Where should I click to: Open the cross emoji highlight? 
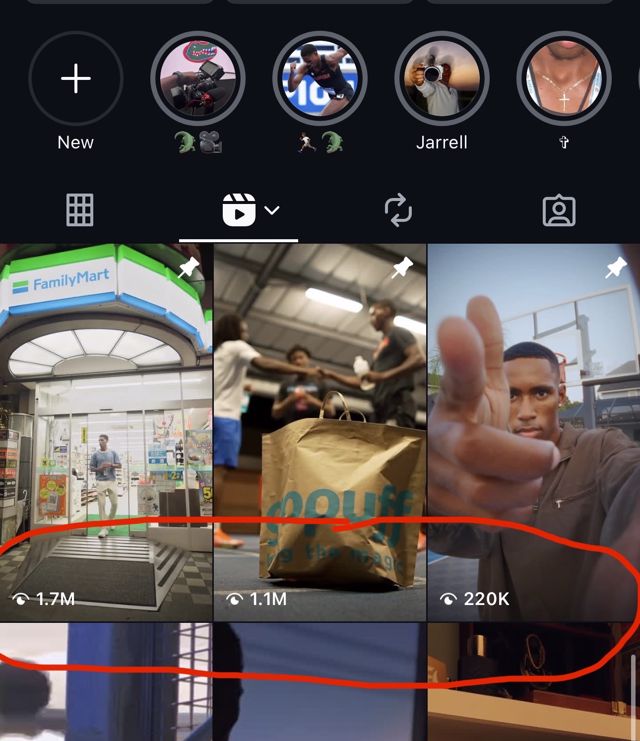point(563,79)
